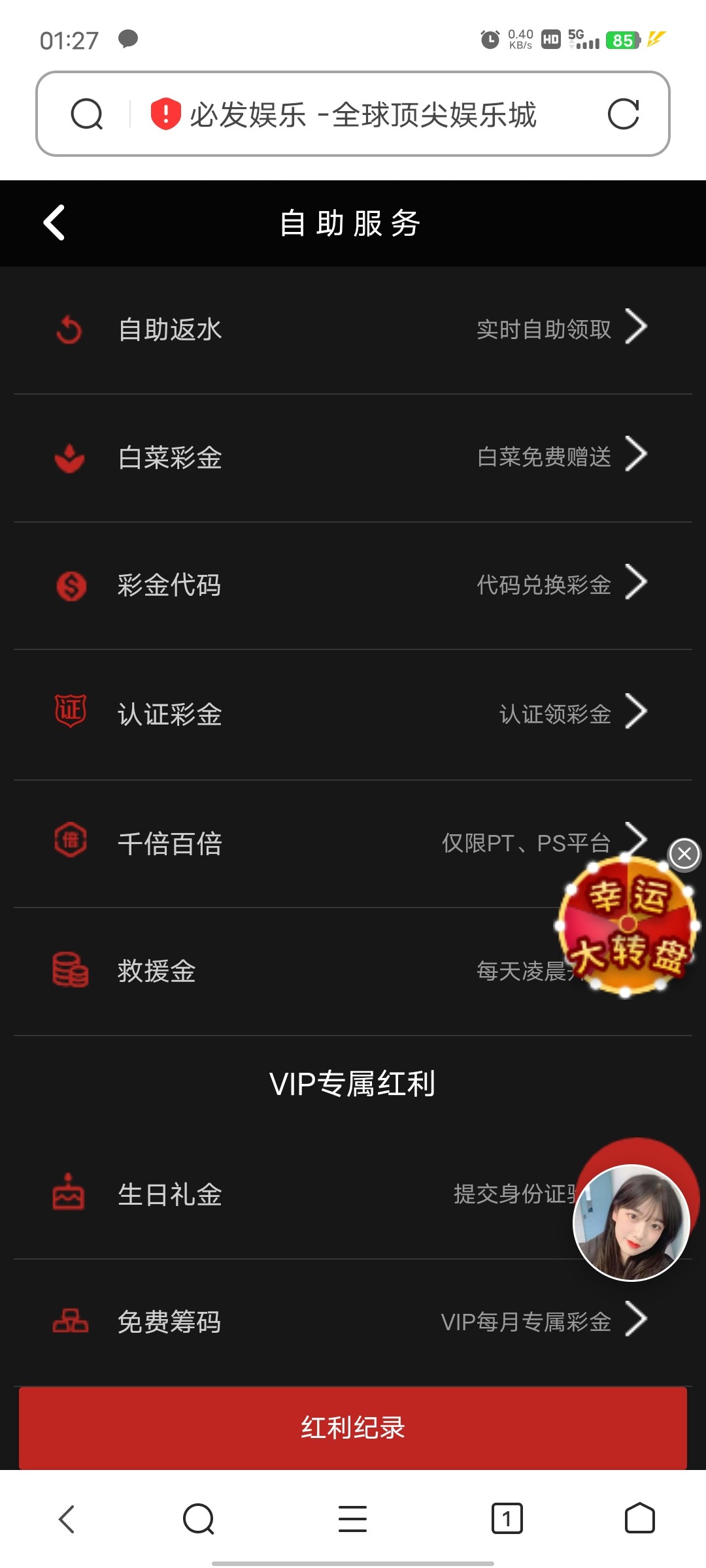The width and height of the screenshot is (706, 1568).
Task: Go to browser home page
Action: [x=639, y=1518]
